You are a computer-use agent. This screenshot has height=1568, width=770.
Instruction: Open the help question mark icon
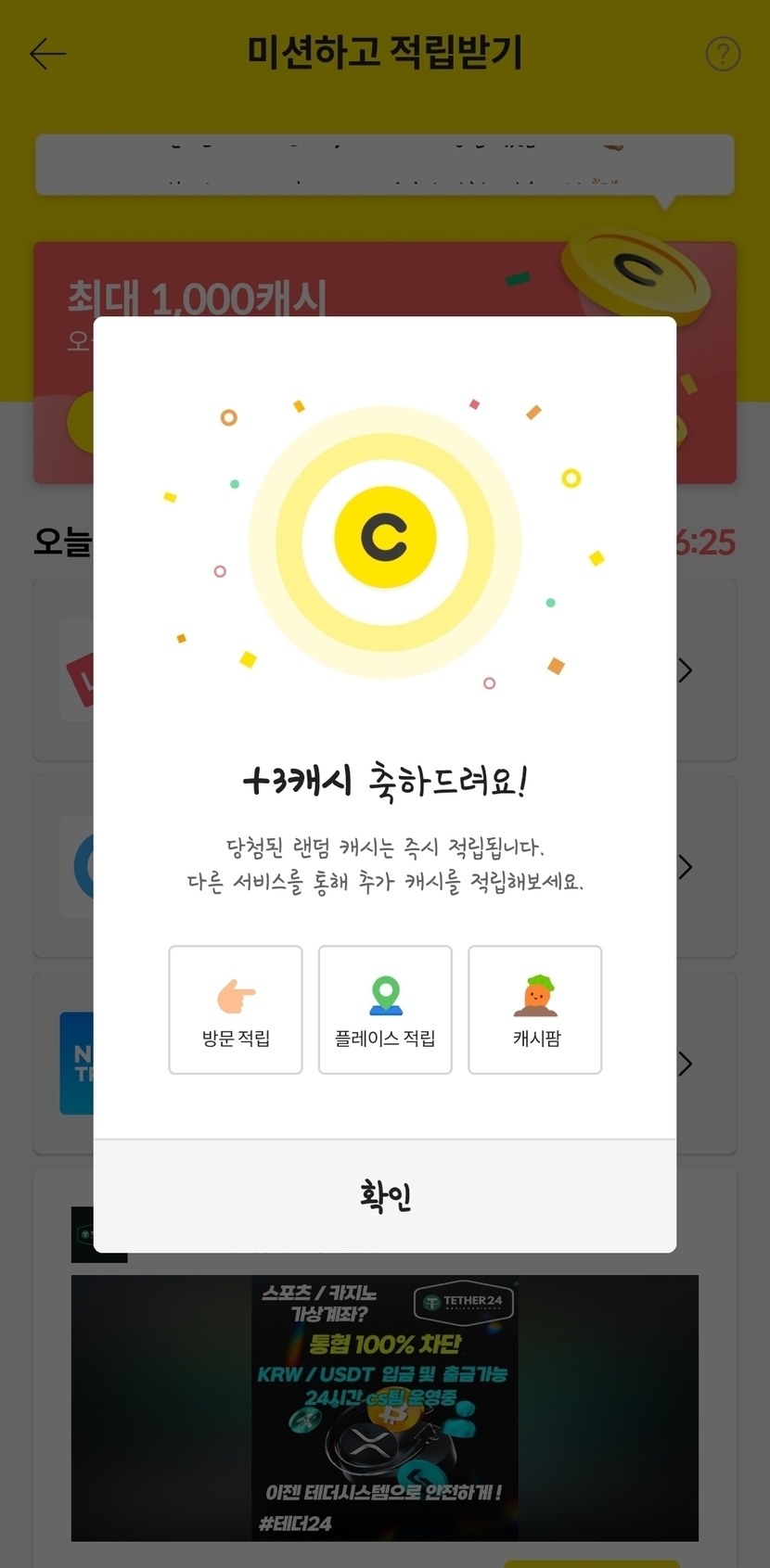(x=723, y=54)
